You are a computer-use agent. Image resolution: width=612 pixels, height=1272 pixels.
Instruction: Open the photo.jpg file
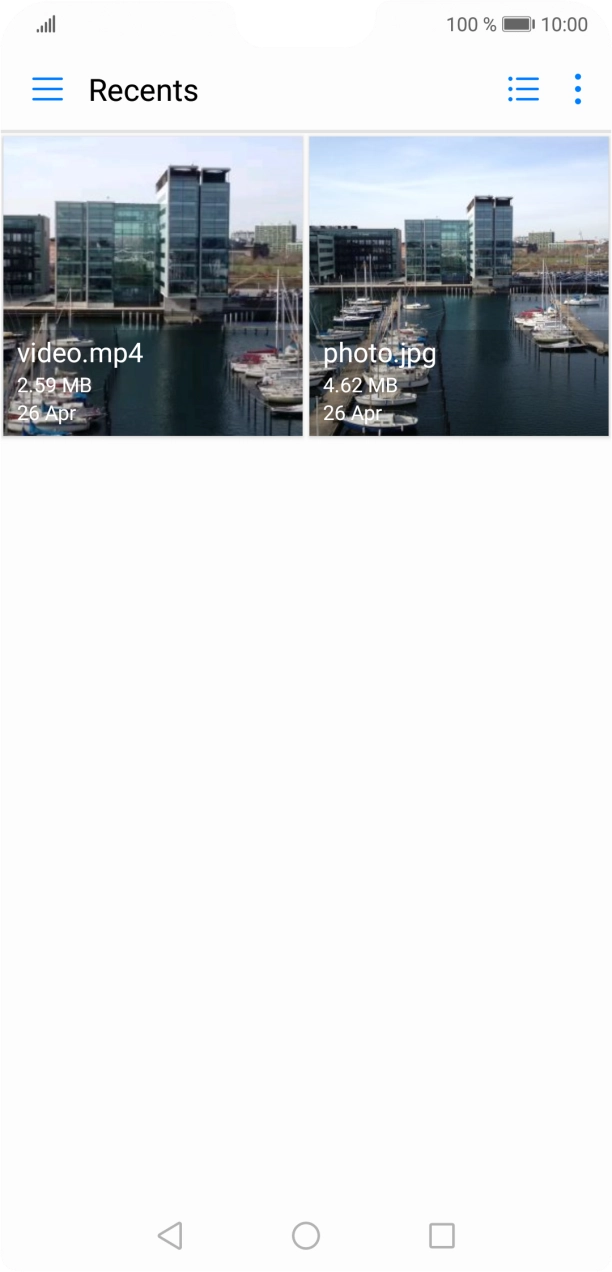pos(459,286)
